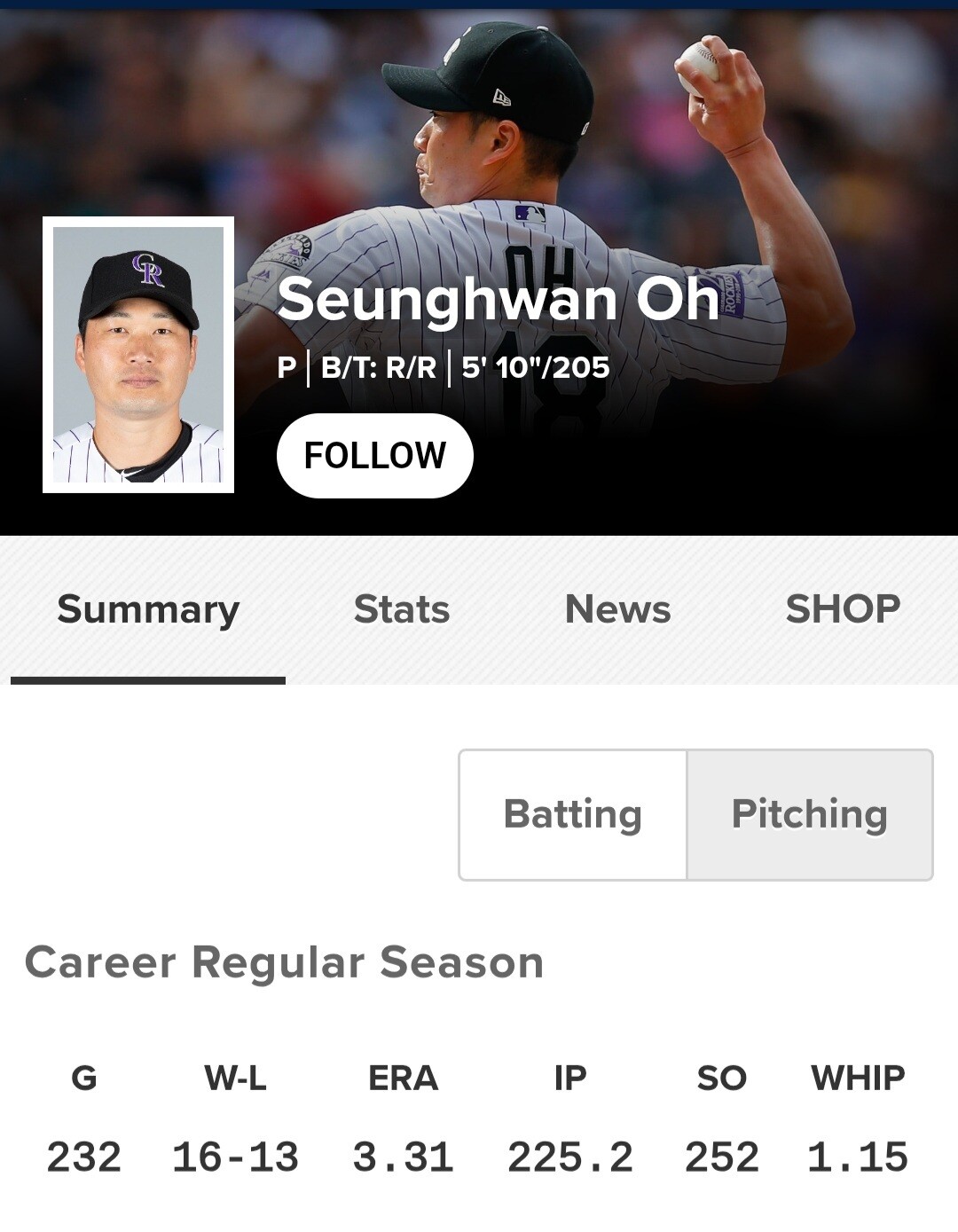Switch to the Summary tab
The image size is (958, 1232).
click(x=148, y=609)
